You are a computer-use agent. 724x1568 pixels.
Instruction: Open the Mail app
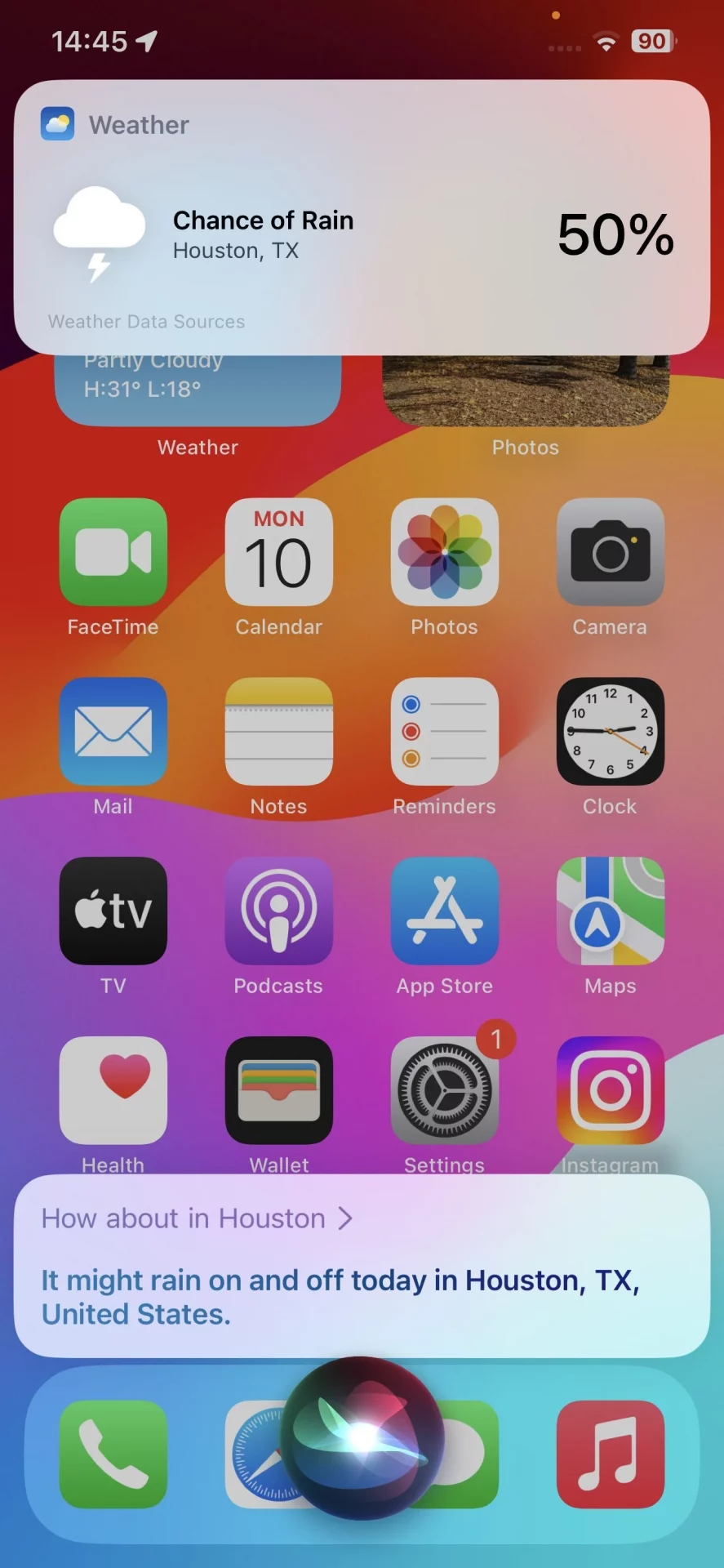click(113, 731)
